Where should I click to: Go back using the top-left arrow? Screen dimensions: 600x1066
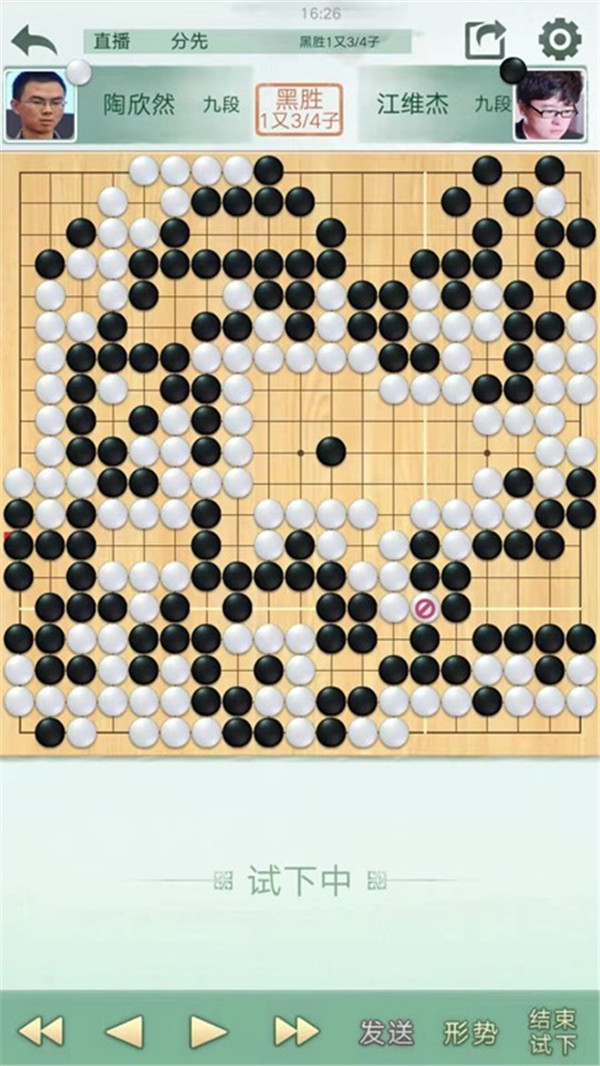pyautogui.click(x=34, y=41)
